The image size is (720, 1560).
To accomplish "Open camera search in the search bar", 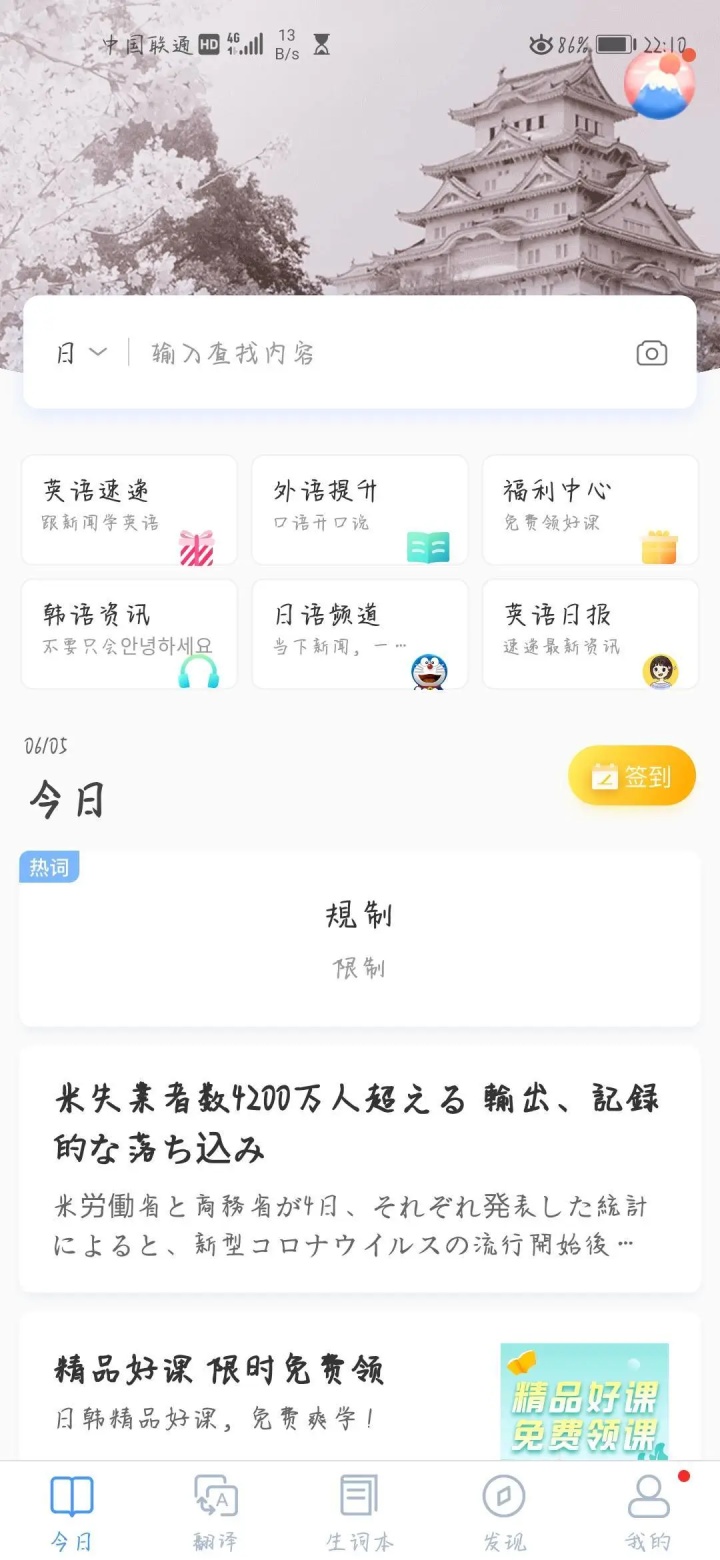I will [x=651, y=353].
